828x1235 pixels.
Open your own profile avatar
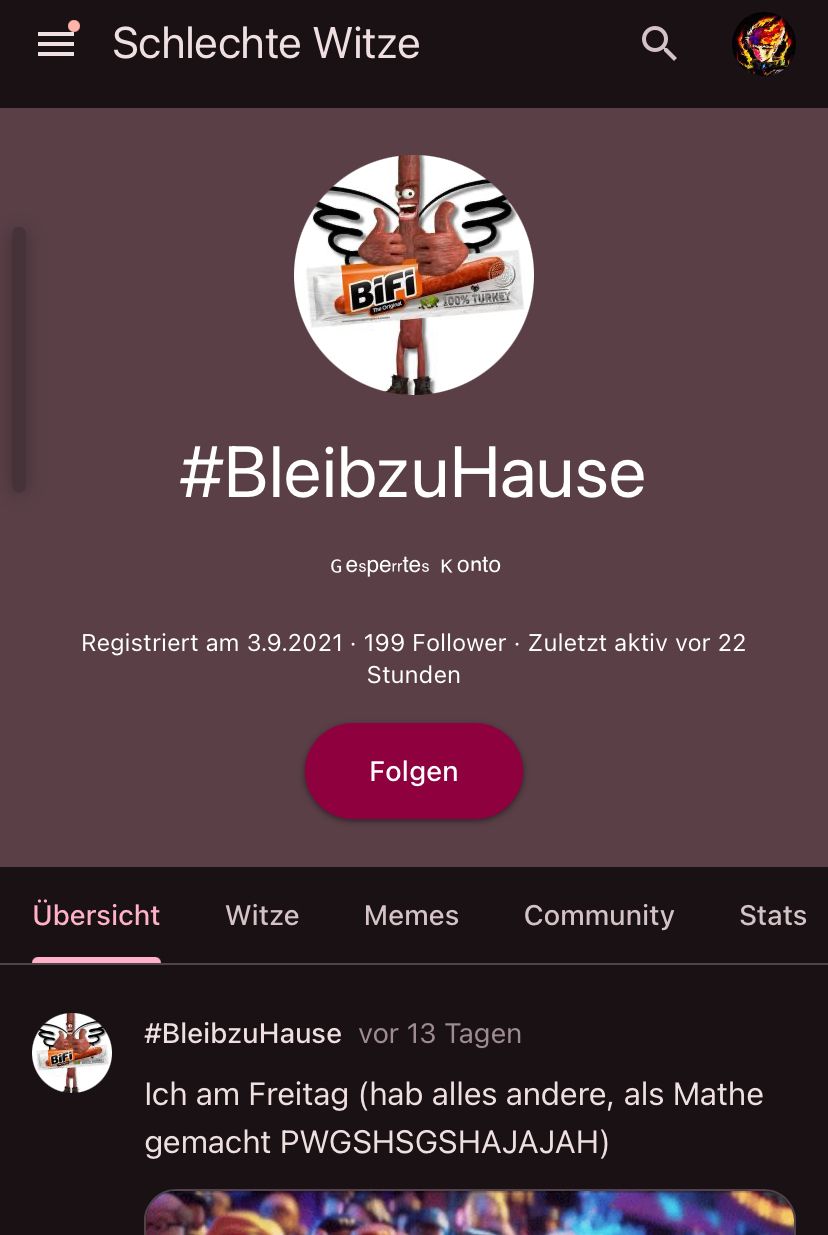tap(763, 44)
